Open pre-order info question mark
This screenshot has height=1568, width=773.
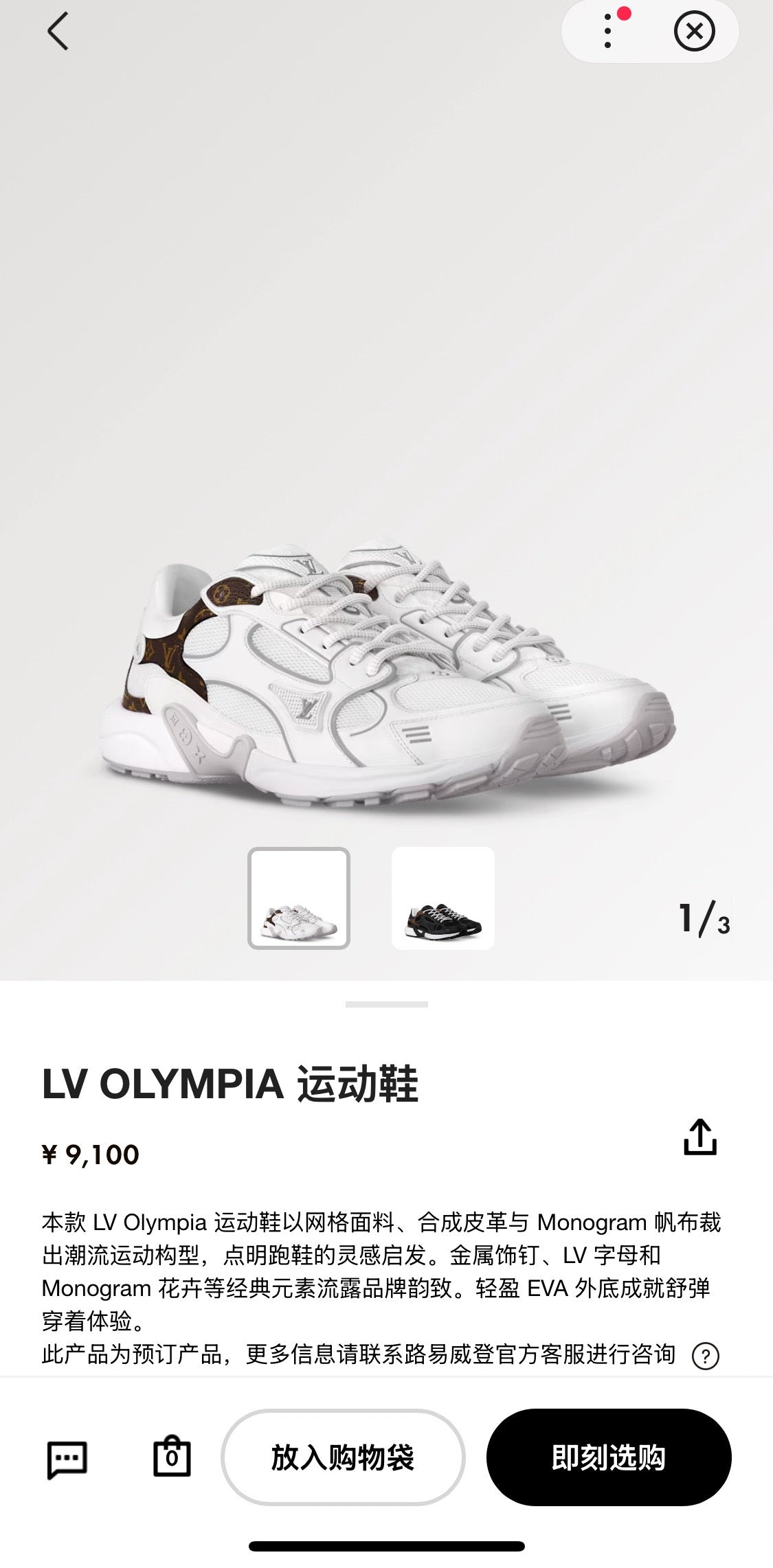pos(706,1356)
